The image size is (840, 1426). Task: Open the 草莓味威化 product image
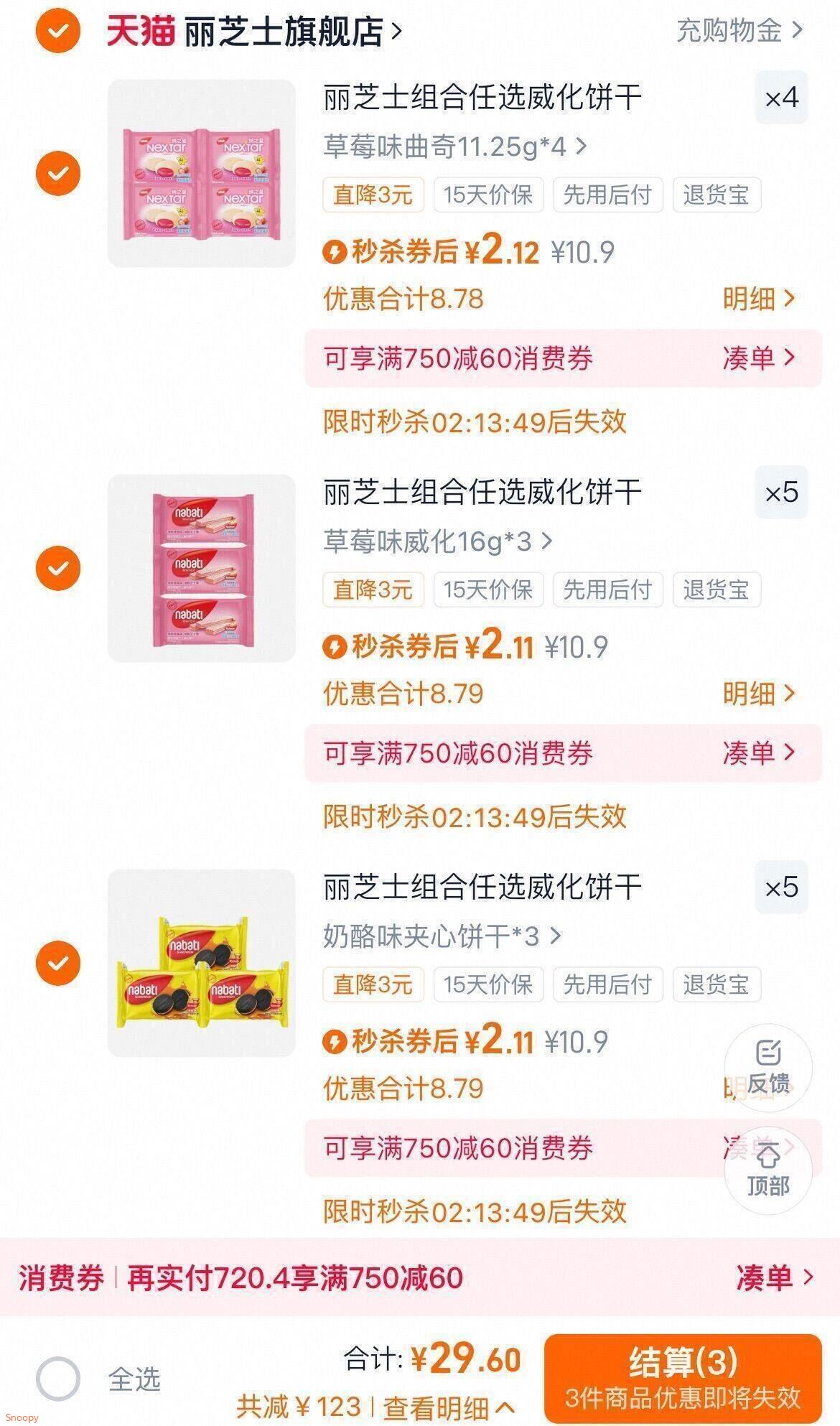click(201, 568)
